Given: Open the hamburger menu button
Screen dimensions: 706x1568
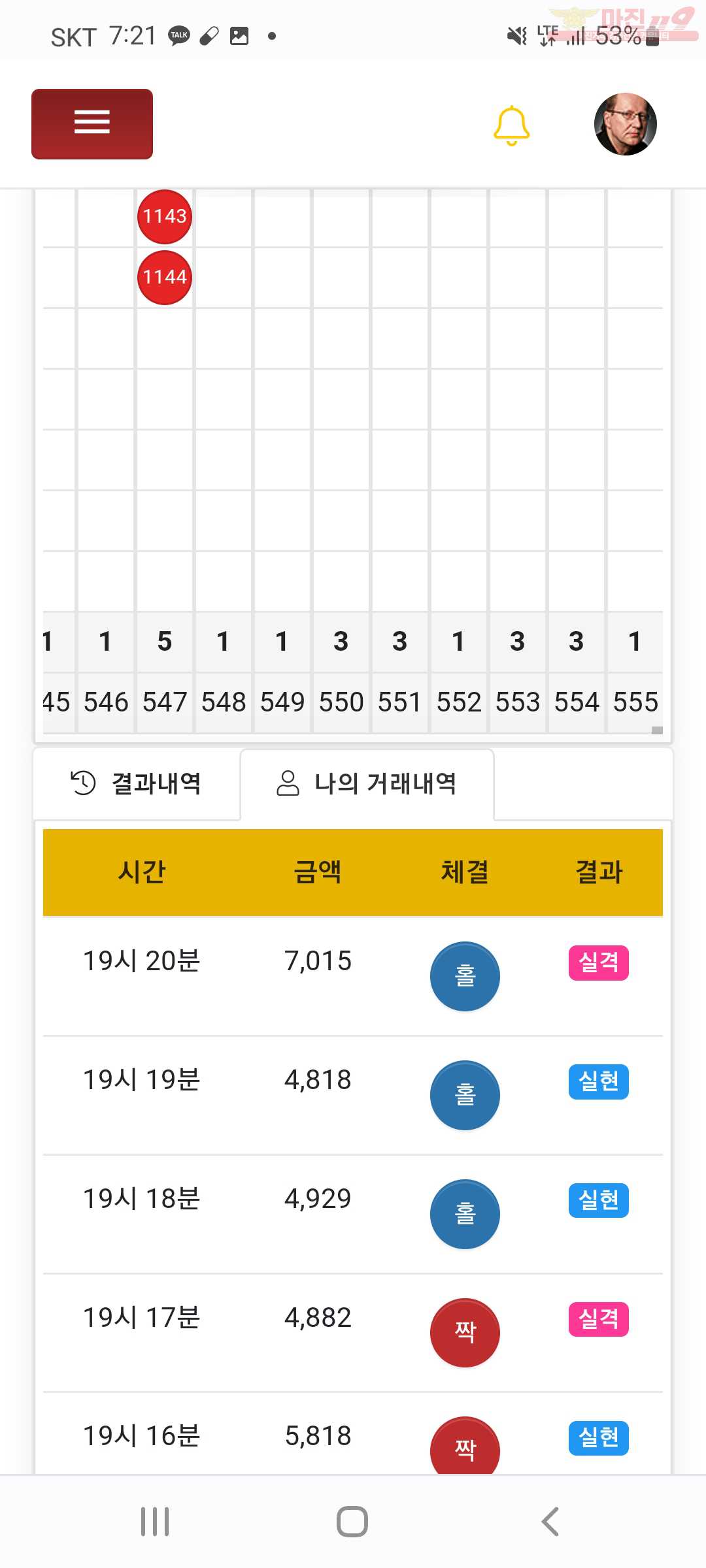Looking at the screenshot, I should pyautogui.click(x=92, y=124).
